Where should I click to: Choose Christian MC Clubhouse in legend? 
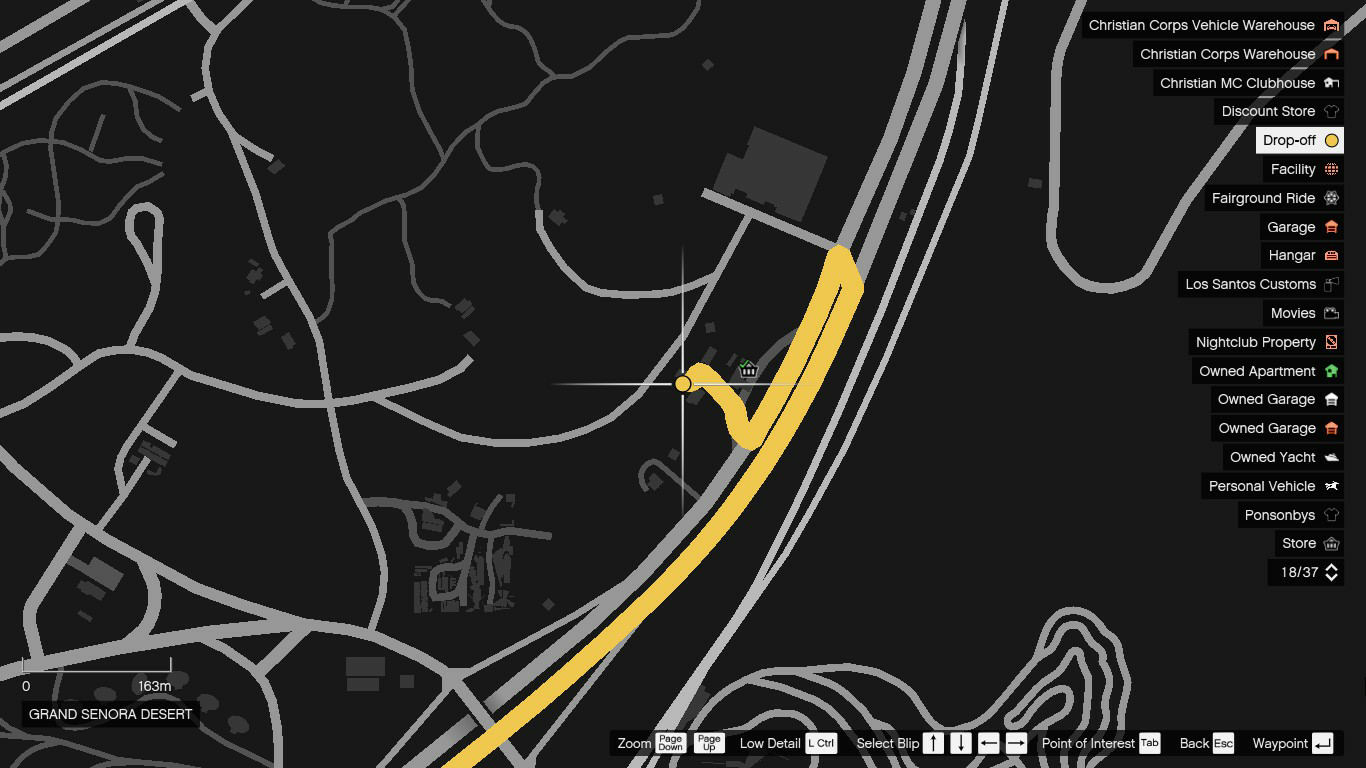1248,83
